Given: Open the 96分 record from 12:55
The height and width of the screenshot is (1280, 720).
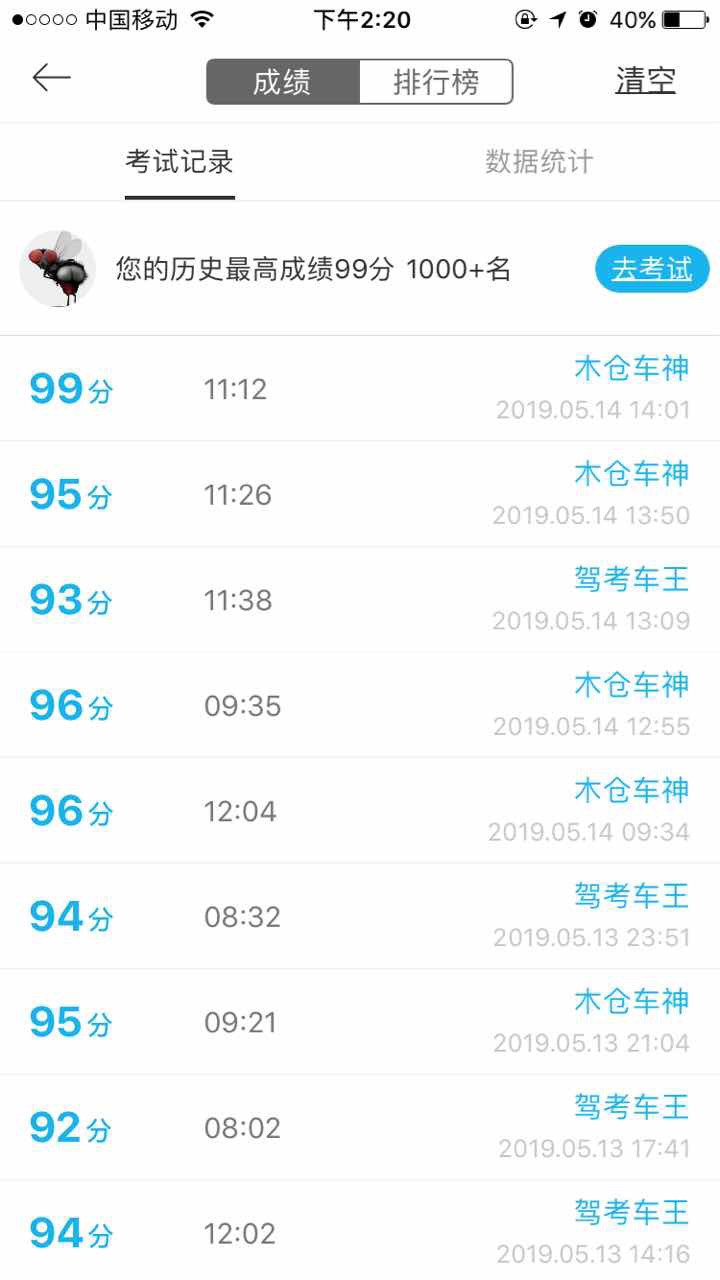Looking at the screenshot, I should [360, 705].
